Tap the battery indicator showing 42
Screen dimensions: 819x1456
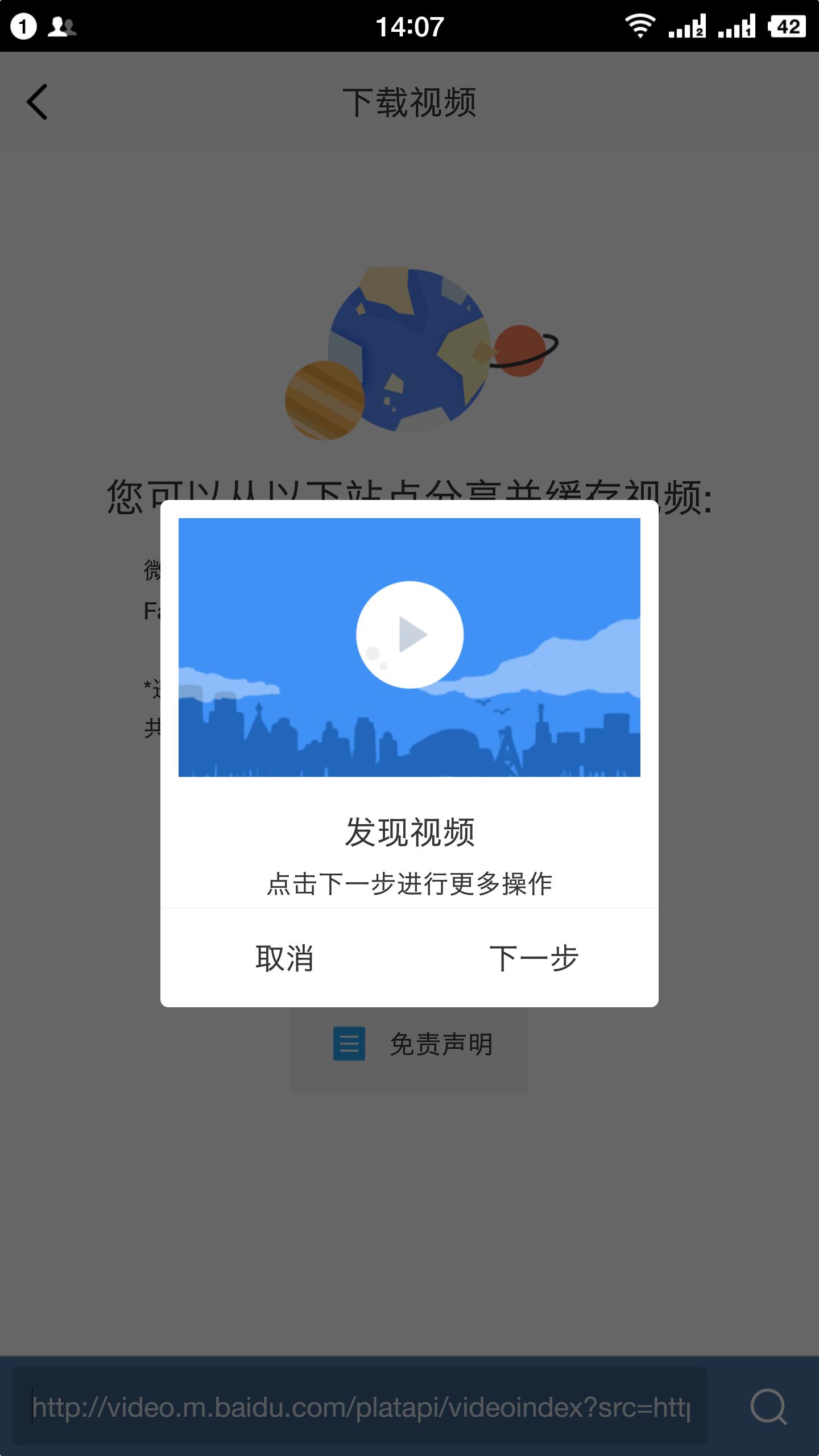click(789, 26)
